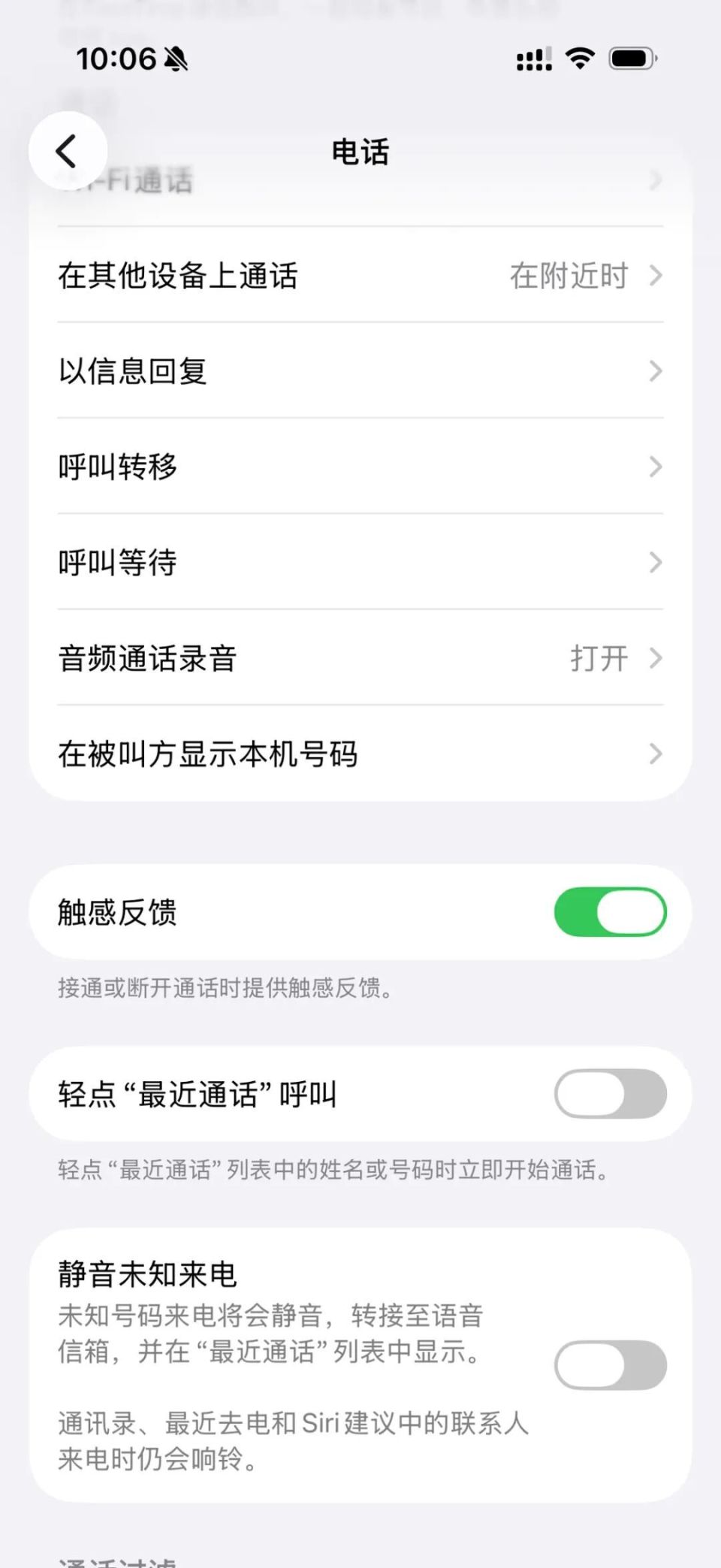Tap the 静音未知来电 section heading
The height and width of the screenshot is (1568, 721).
[x=147, y=1273]
